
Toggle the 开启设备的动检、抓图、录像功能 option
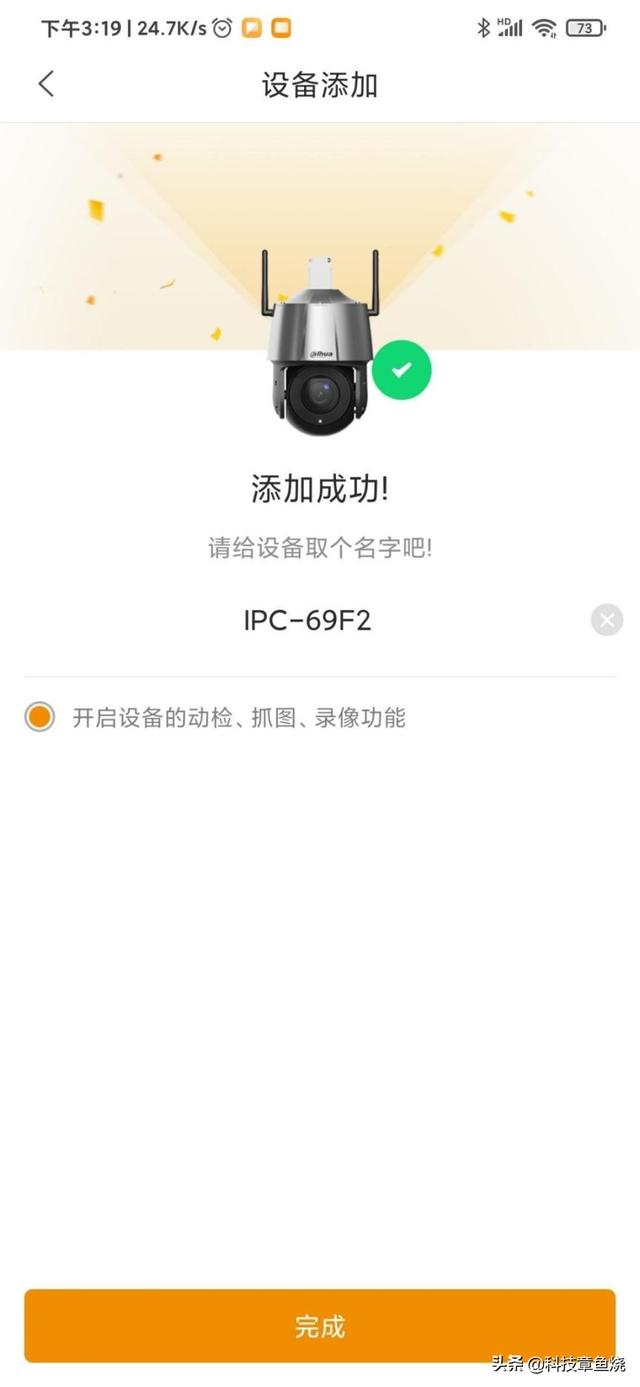pos(40,717)
